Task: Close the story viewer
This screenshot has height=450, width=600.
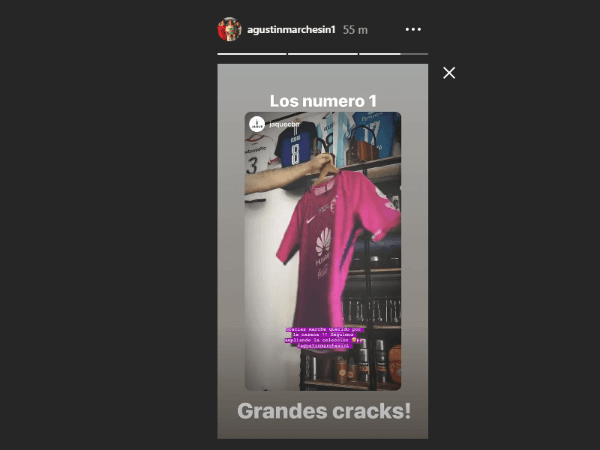Action: (x=449, y=73)
